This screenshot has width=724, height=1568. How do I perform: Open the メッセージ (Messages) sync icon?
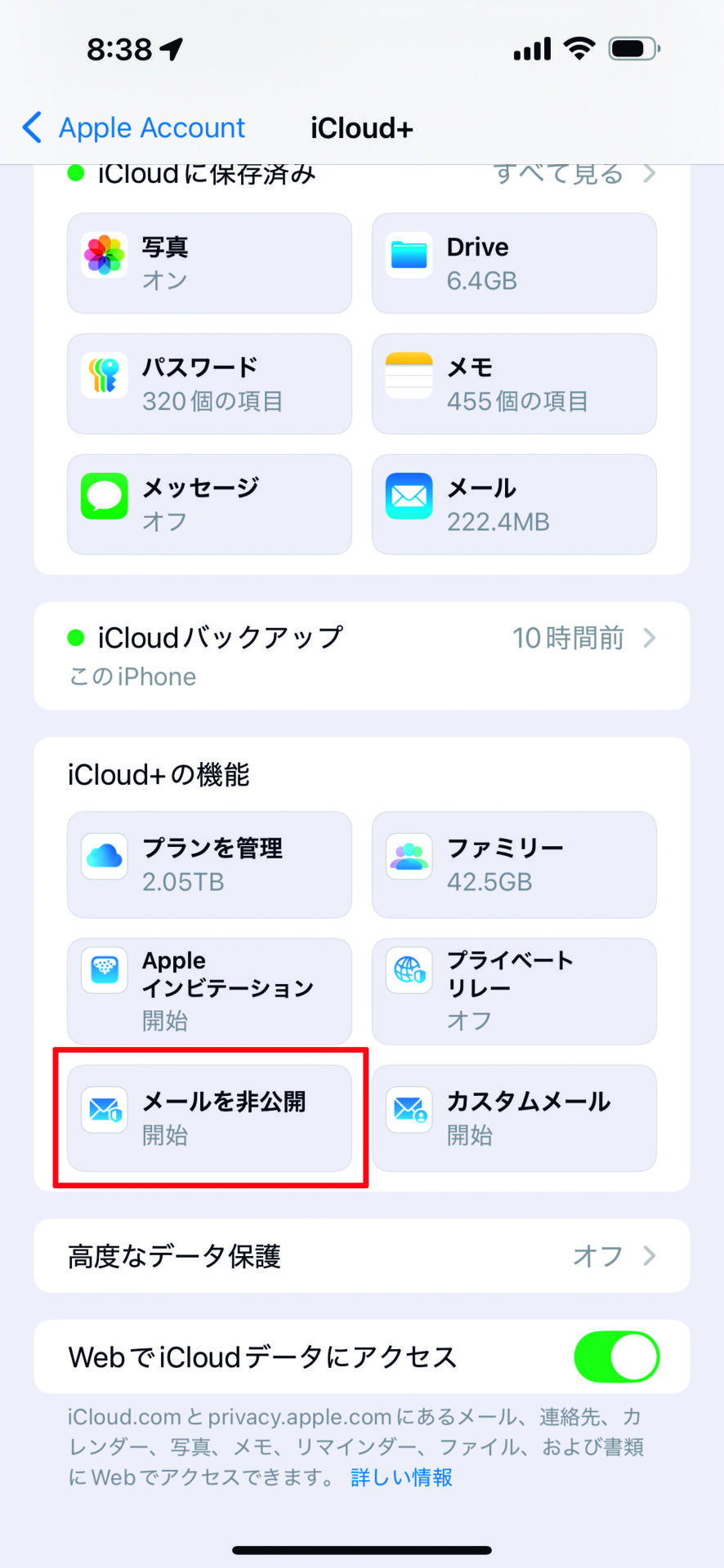(103, 495)
